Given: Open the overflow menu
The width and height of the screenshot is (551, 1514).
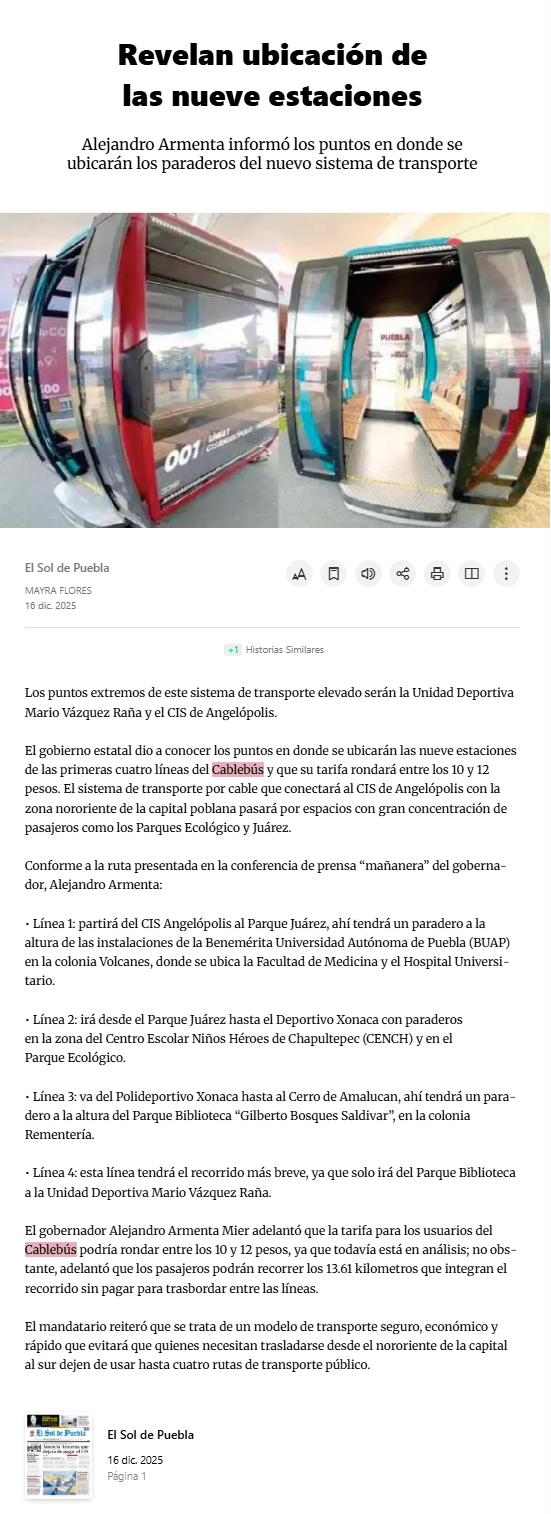Looking at the screenshot, I should pyautogui.click(x=507, y=573).
